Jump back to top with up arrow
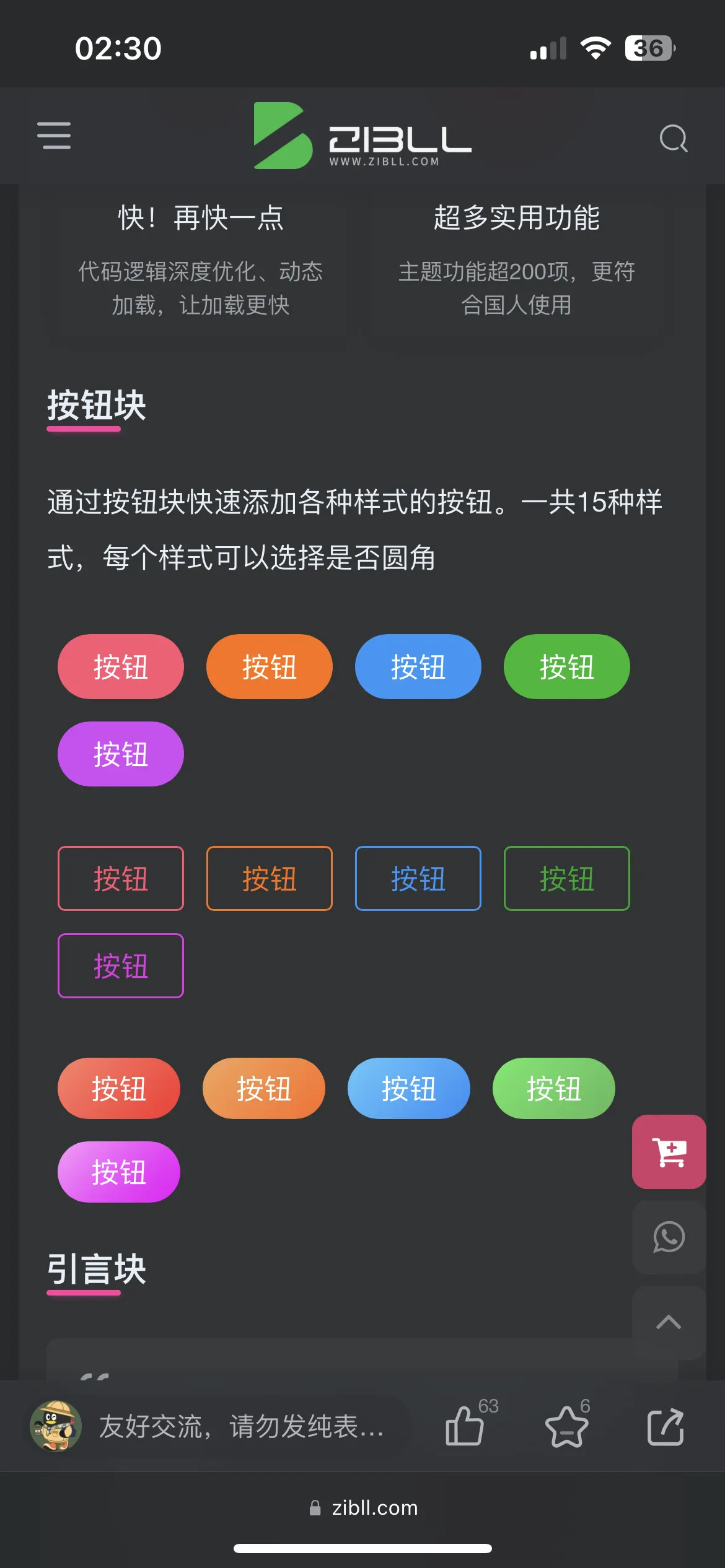The width and height of the screenshot is (725, 1568). tap(669, 1323)
